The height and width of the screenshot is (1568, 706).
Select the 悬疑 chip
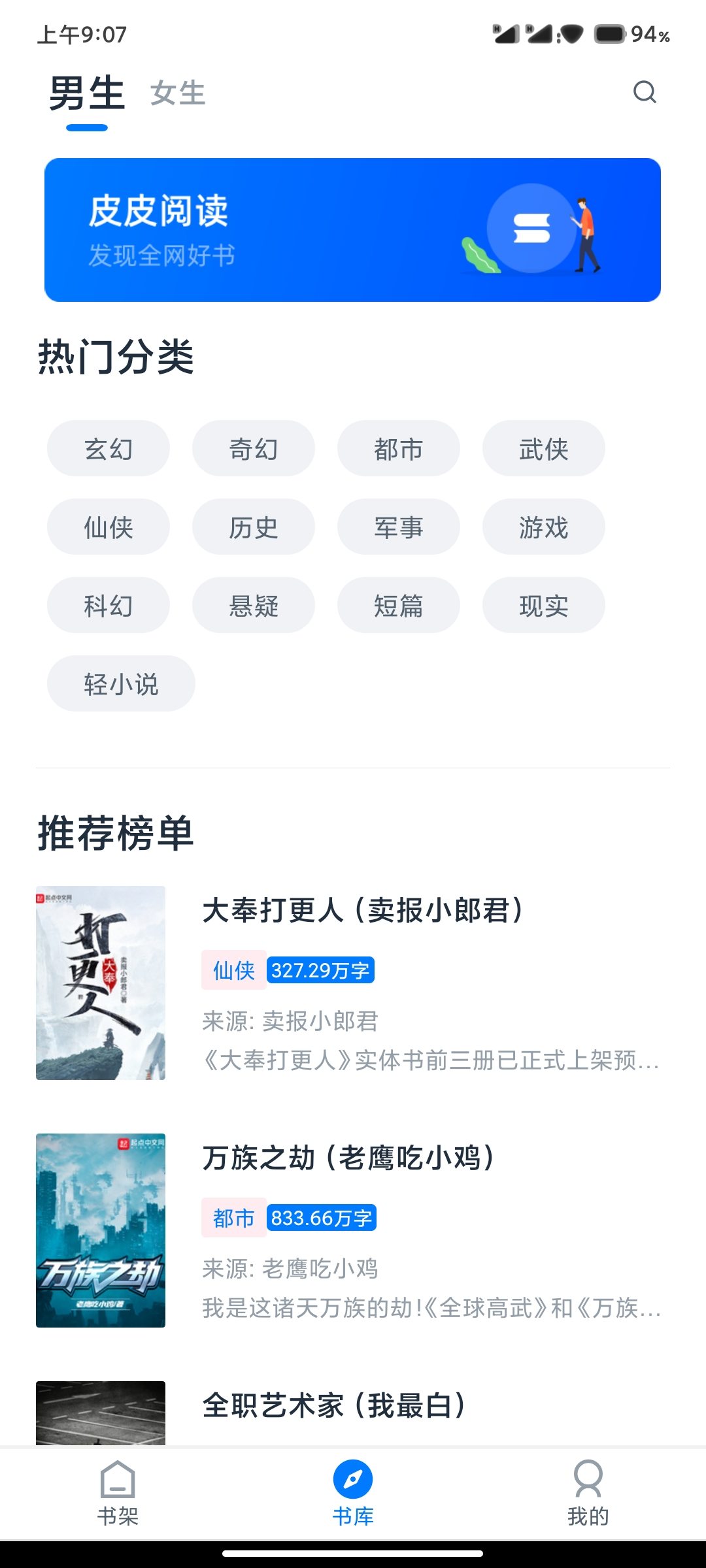point(254,606)
